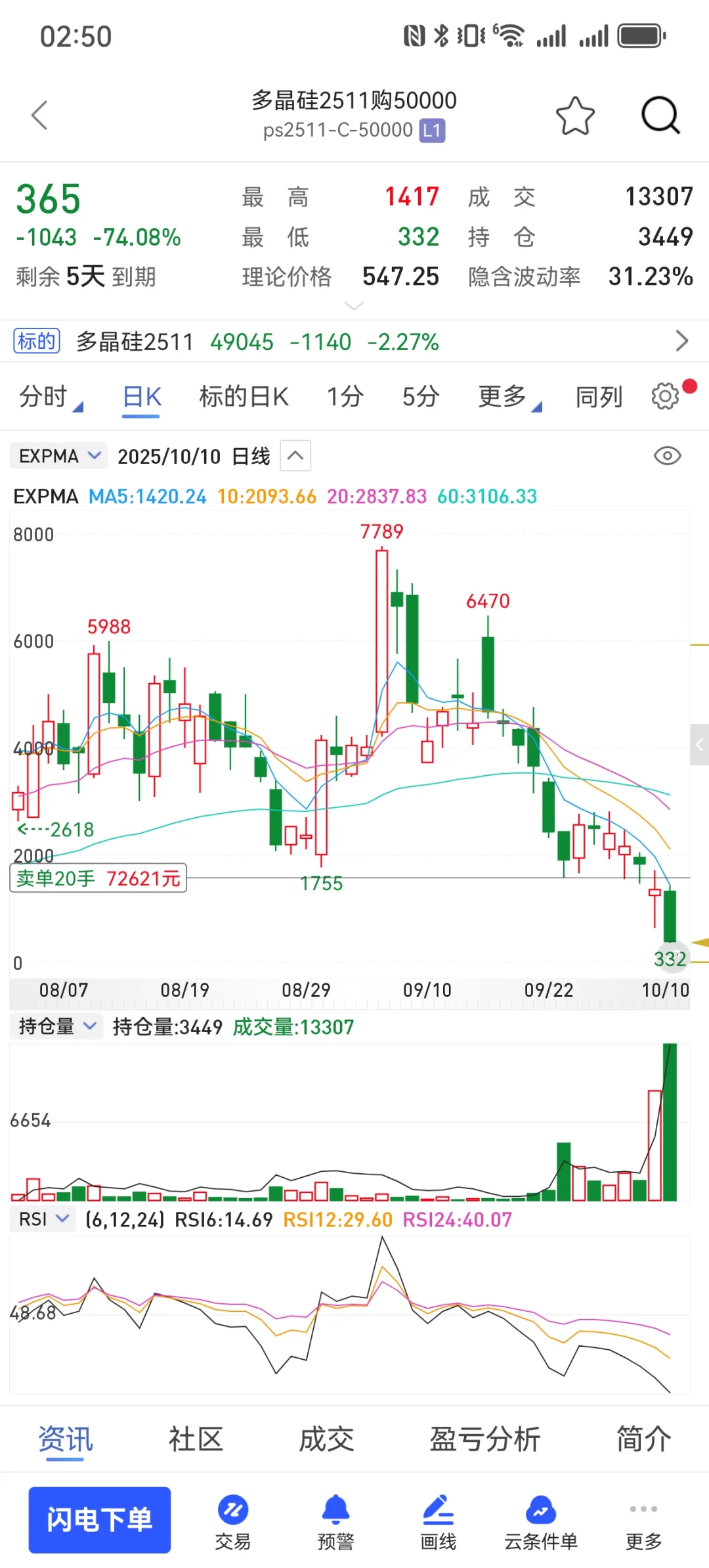Open search with the magnifier icon
The width and height of the screenshot is (709, 1568).
coord(660,116)
